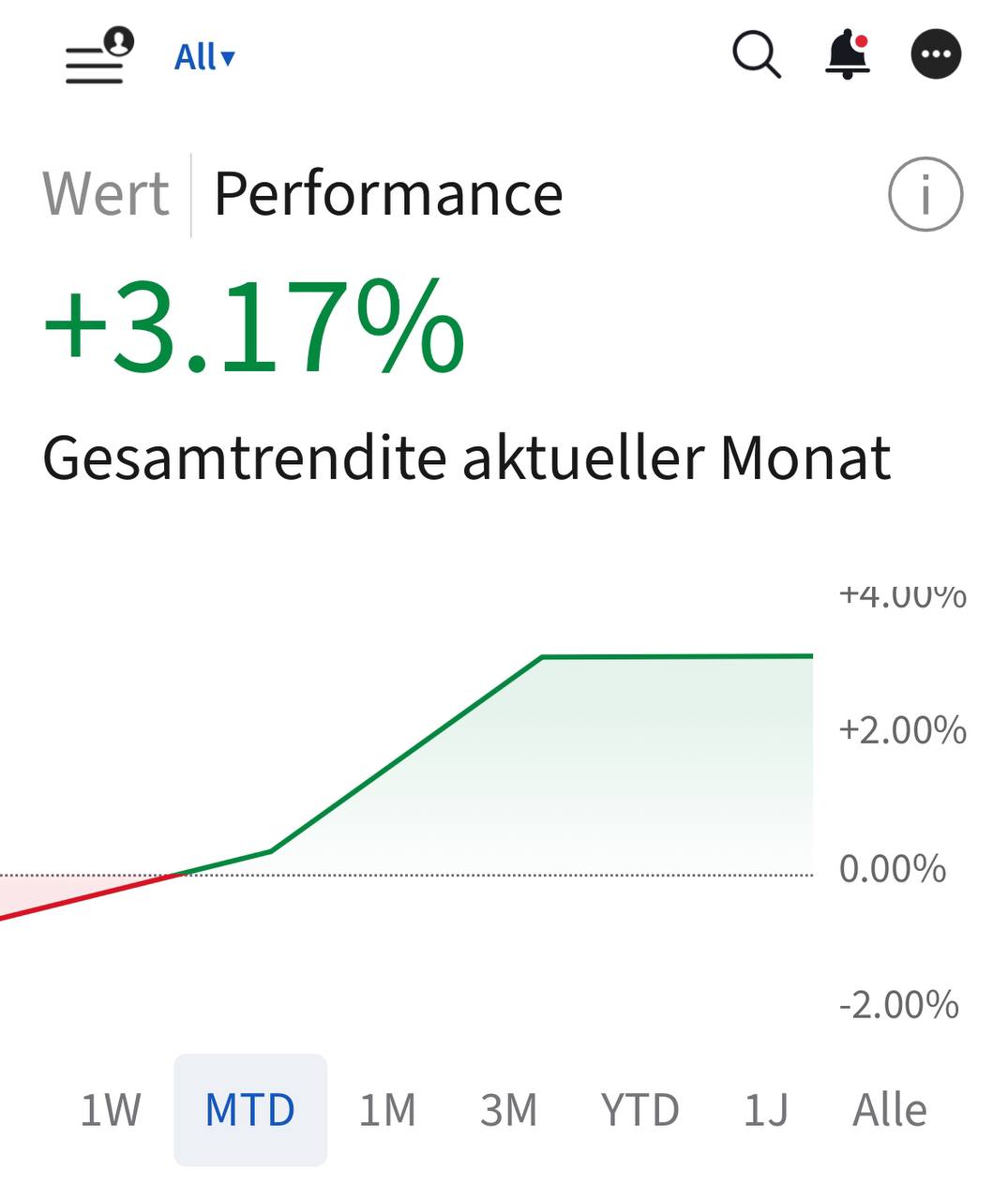This screenshot has width=1008, height=1200.
Task: Switch chart to 3M range
Action: (x=508, y=1110)
